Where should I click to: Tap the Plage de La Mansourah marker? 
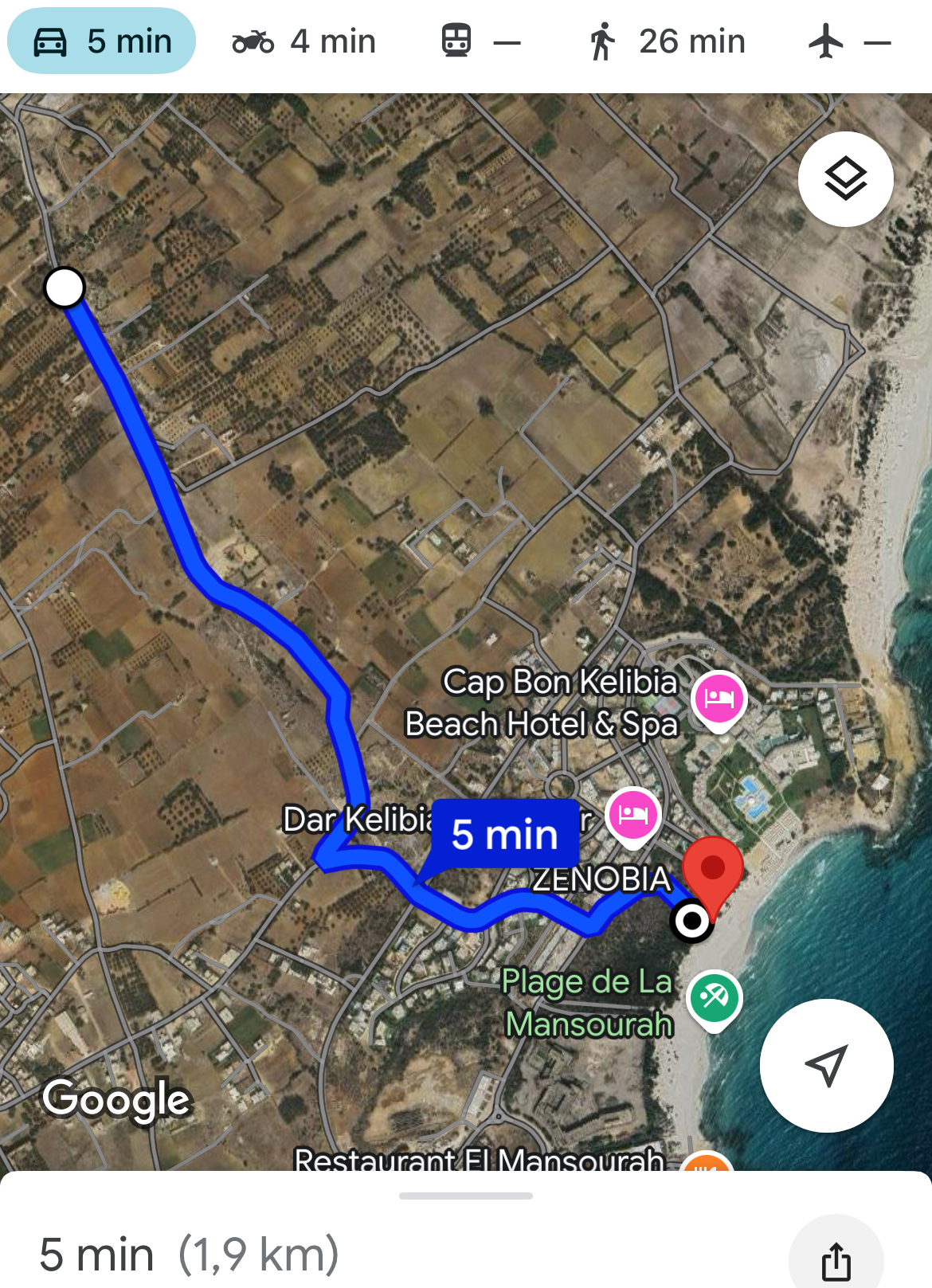(x=715, y=997)
